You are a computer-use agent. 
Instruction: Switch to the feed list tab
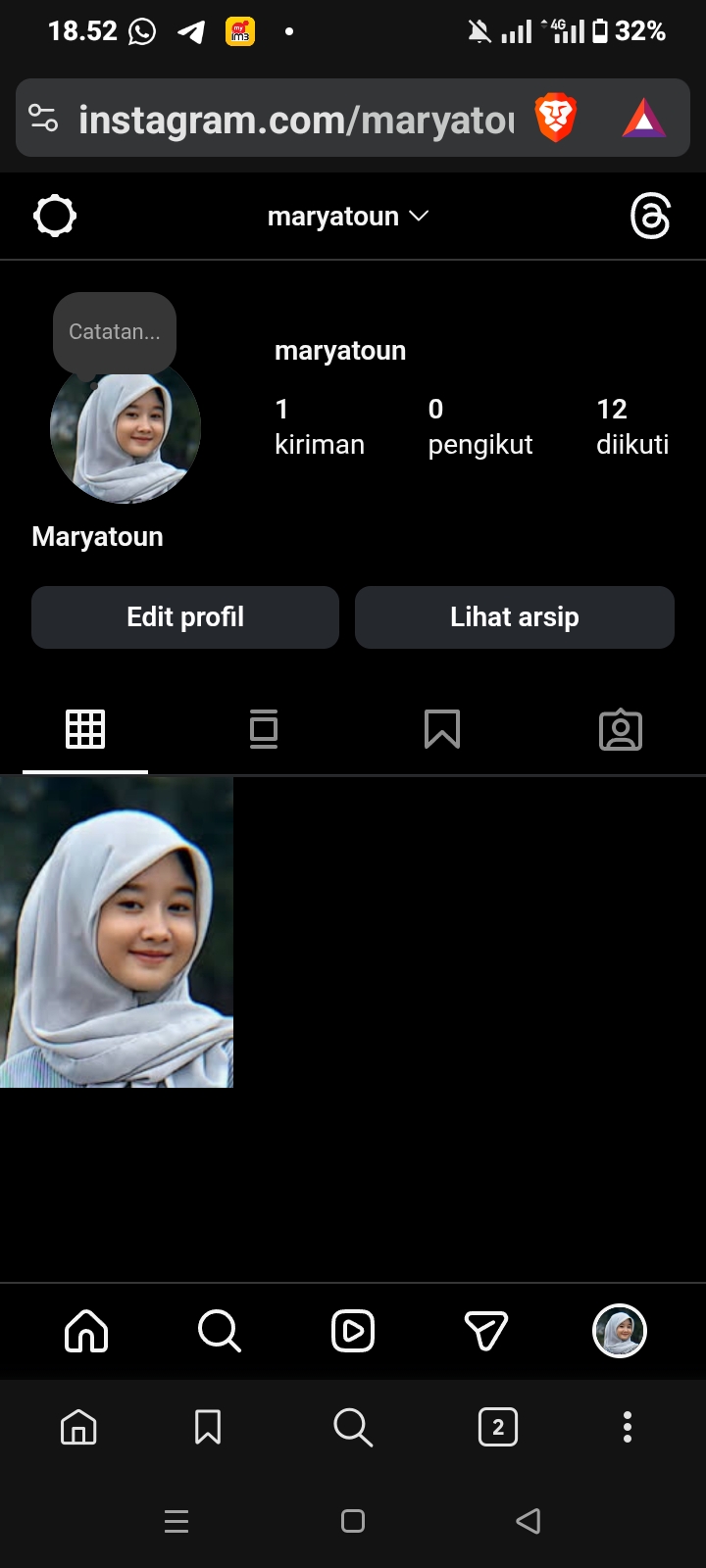click(264, 729)
